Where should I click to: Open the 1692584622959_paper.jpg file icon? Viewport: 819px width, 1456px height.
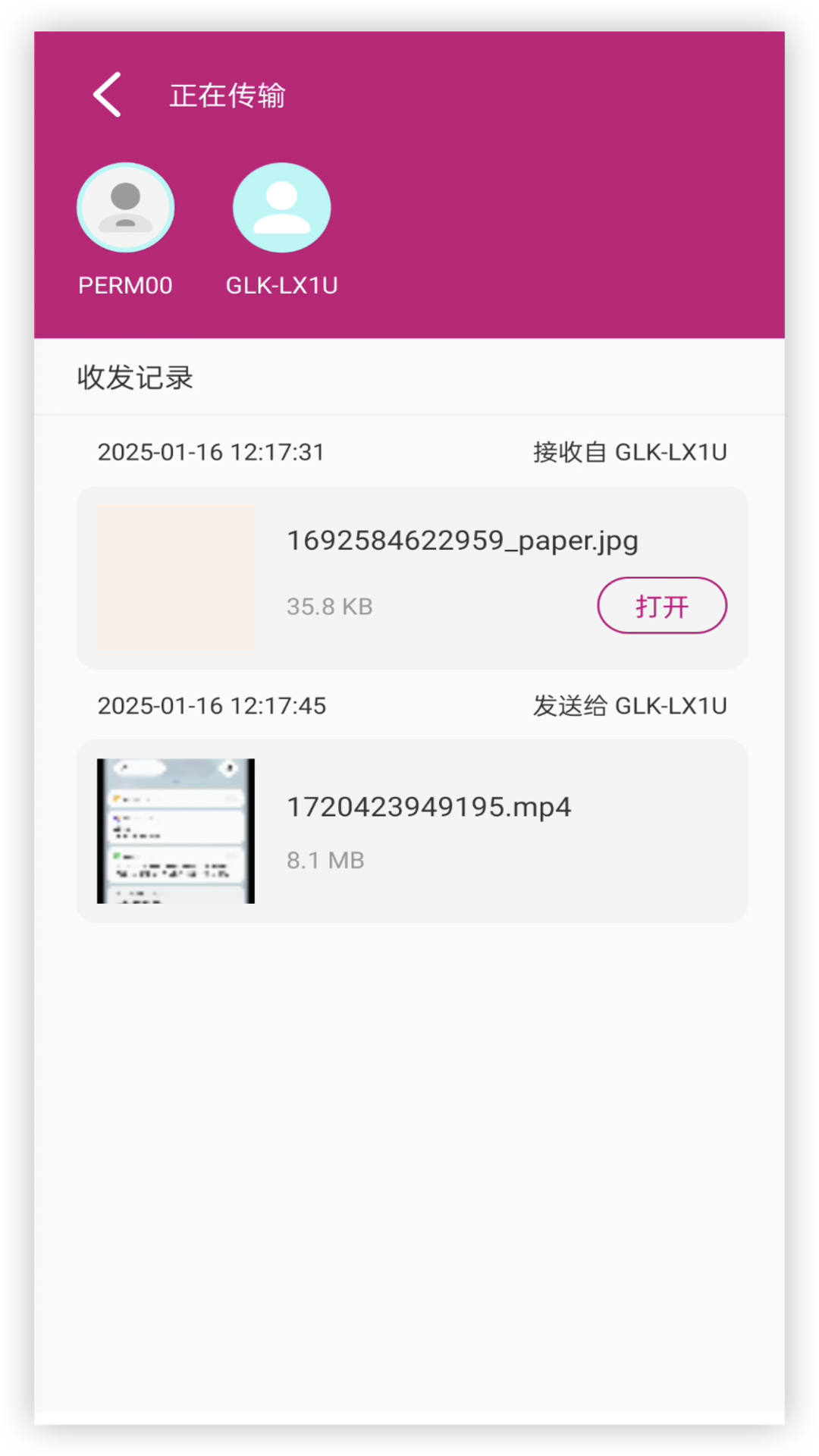pos(175,577)
